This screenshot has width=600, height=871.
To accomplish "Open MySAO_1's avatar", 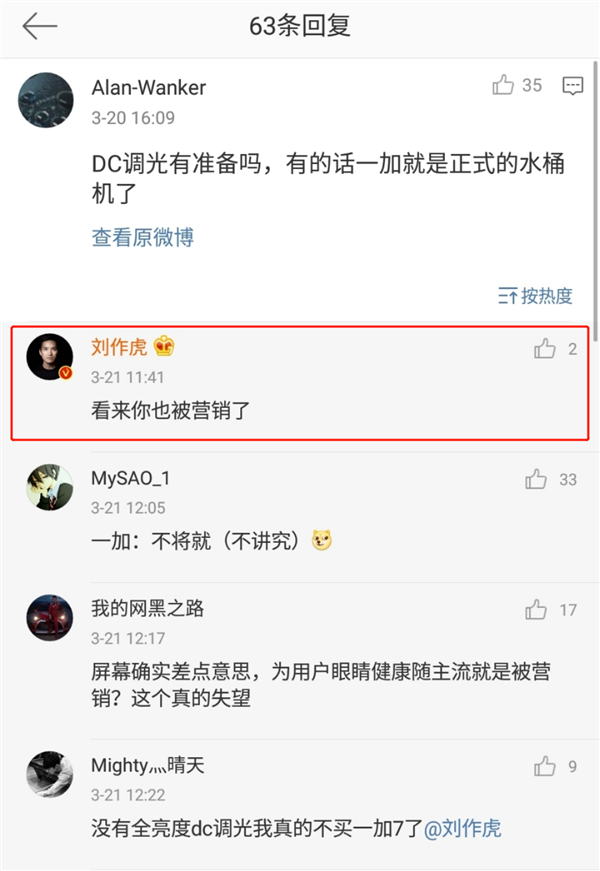I will pyautogui.click(x=50, y=488).
